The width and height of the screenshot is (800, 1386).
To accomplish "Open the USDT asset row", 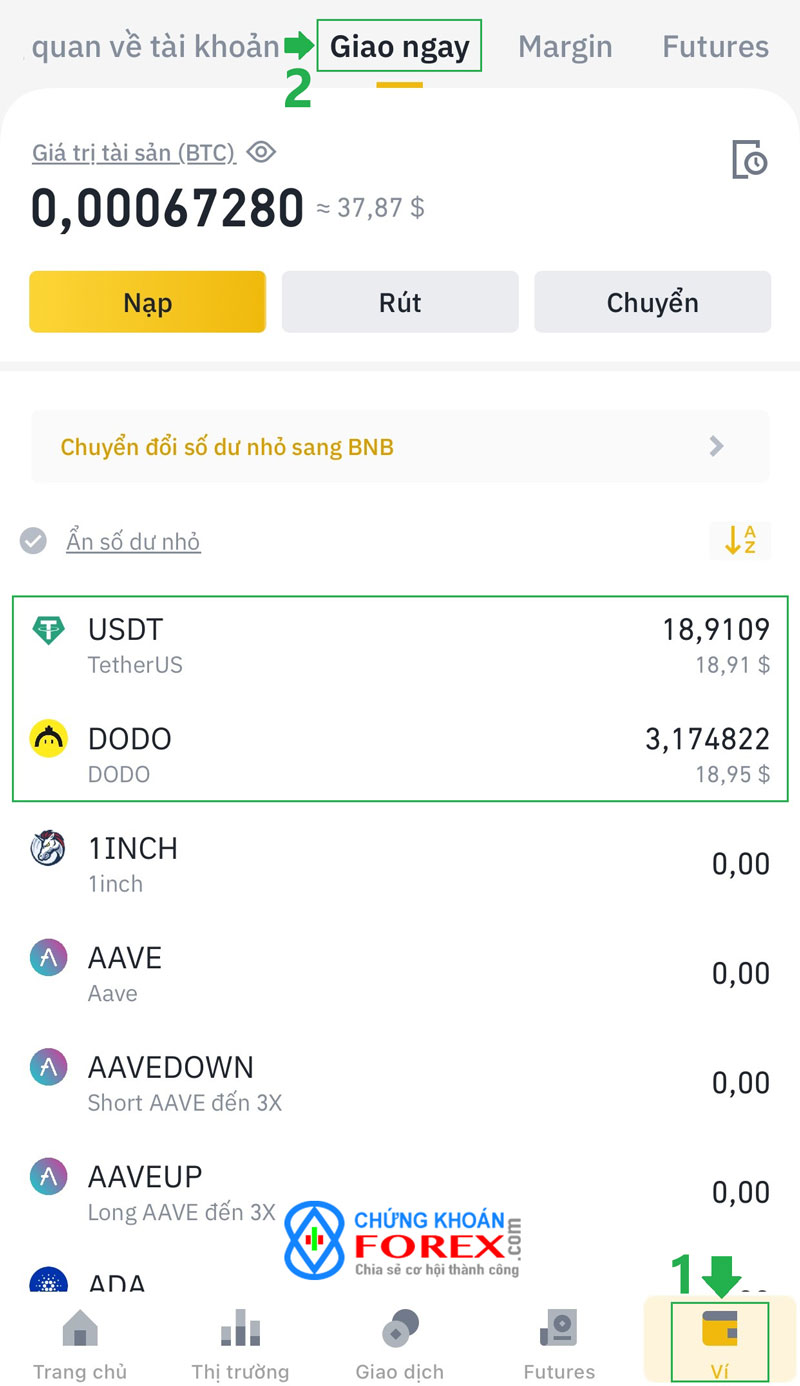I will pyautogui.click(x=400, y=644).
